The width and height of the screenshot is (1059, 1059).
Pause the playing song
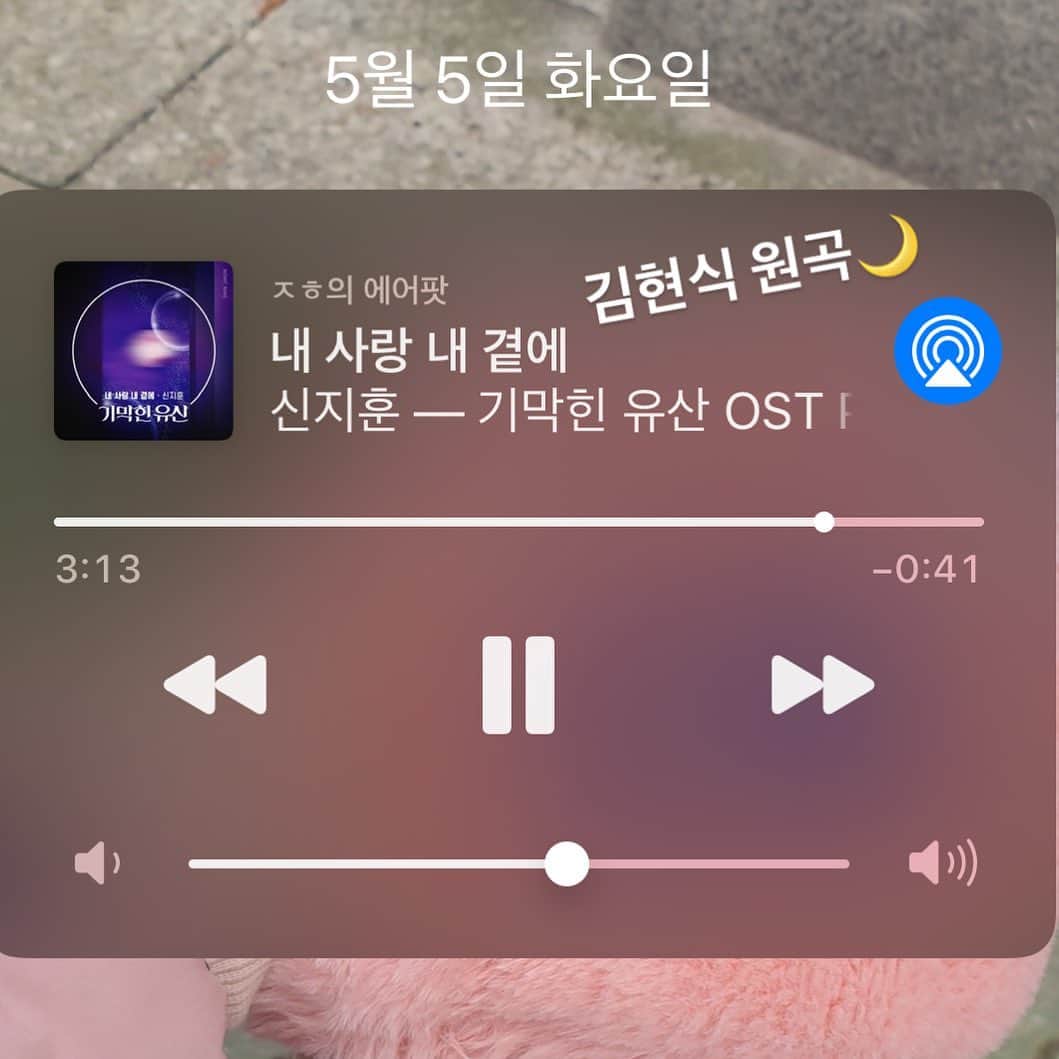[518, 685]
